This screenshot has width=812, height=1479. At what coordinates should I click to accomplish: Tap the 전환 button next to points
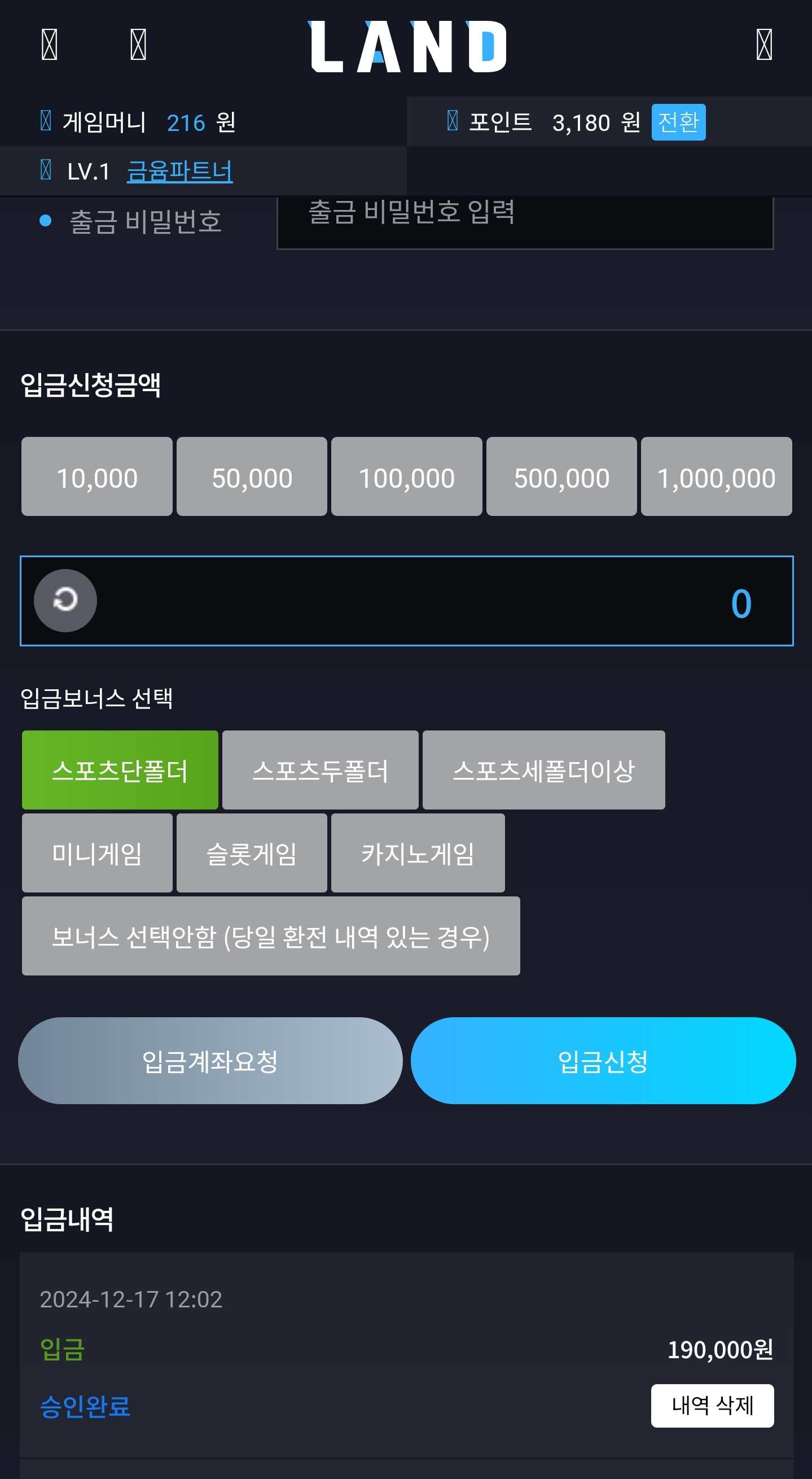coord(678,122)
